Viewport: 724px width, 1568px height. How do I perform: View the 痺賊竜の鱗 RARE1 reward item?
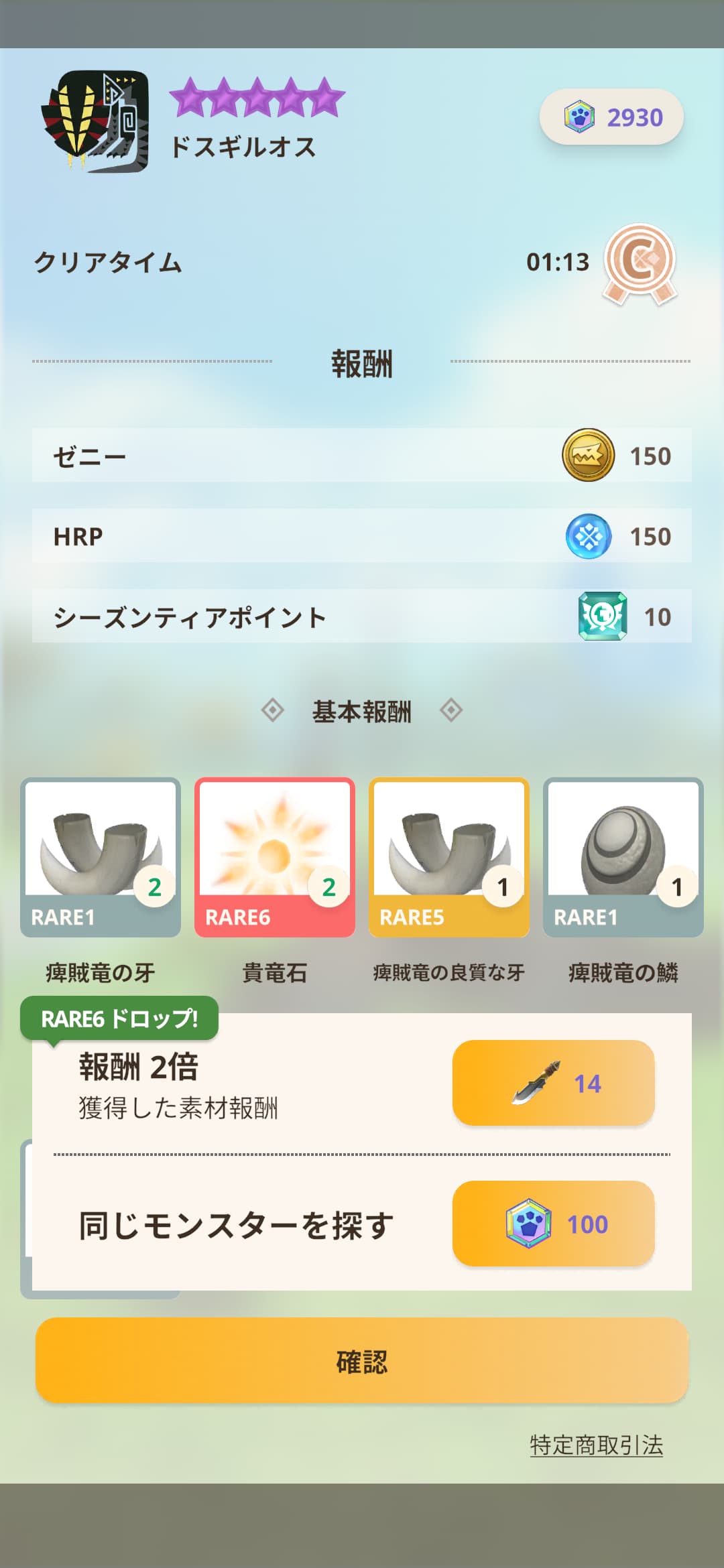tap(623, 858)
